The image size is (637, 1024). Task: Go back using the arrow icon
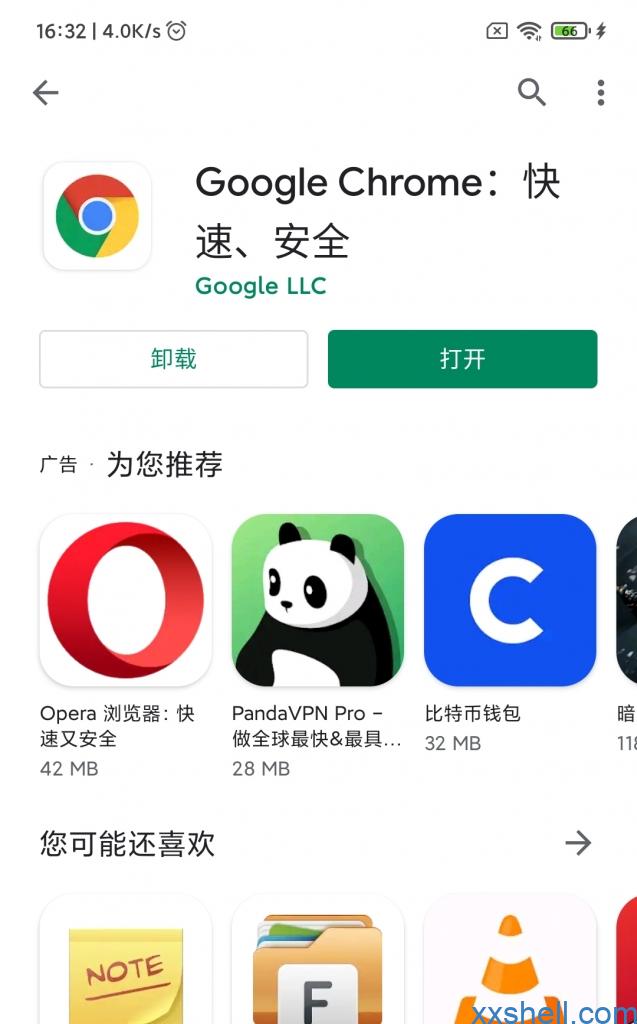tap(46, 93)
